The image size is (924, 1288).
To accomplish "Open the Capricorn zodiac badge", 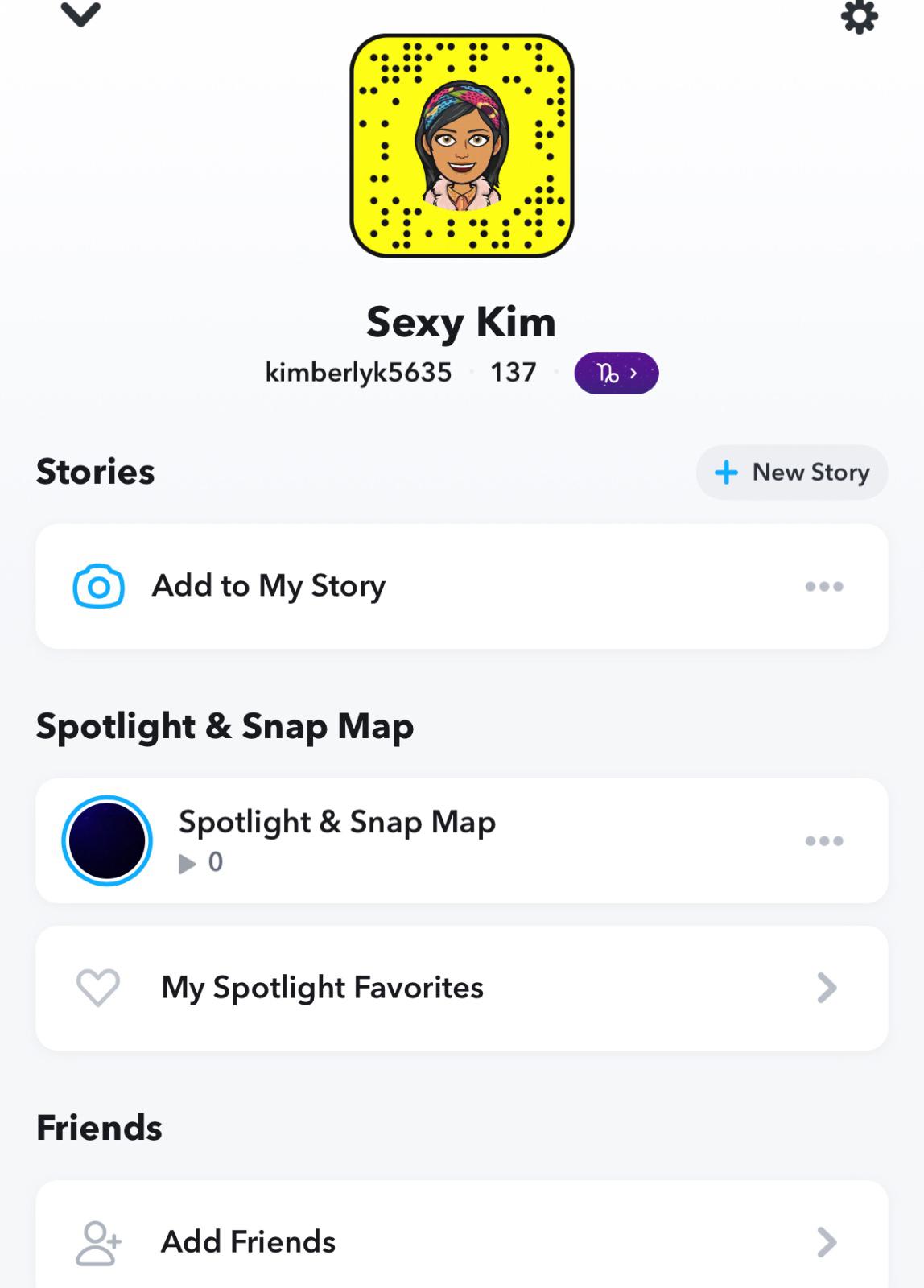I will point(617,374).
